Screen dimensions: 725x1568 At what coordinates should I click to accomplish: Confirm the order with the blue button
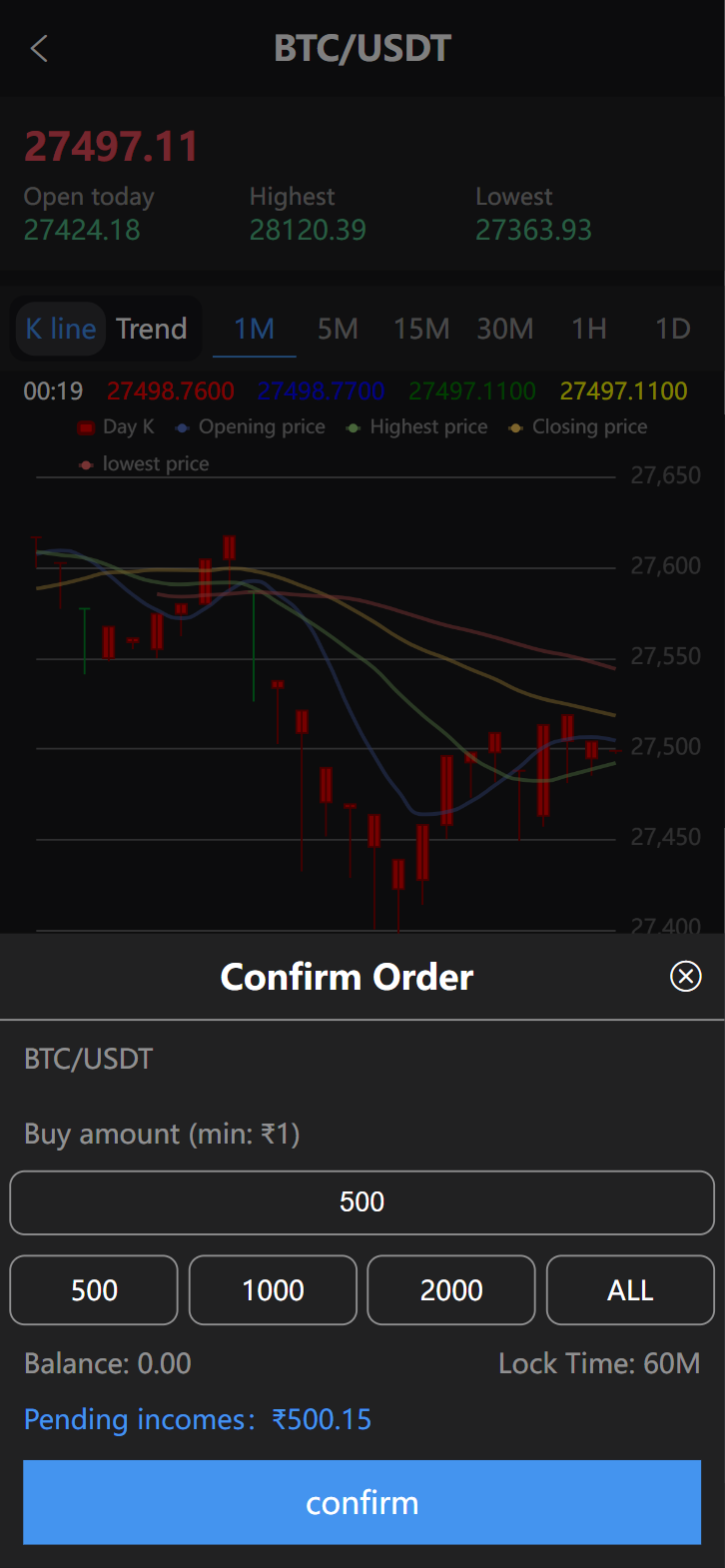coord(362,1502)
